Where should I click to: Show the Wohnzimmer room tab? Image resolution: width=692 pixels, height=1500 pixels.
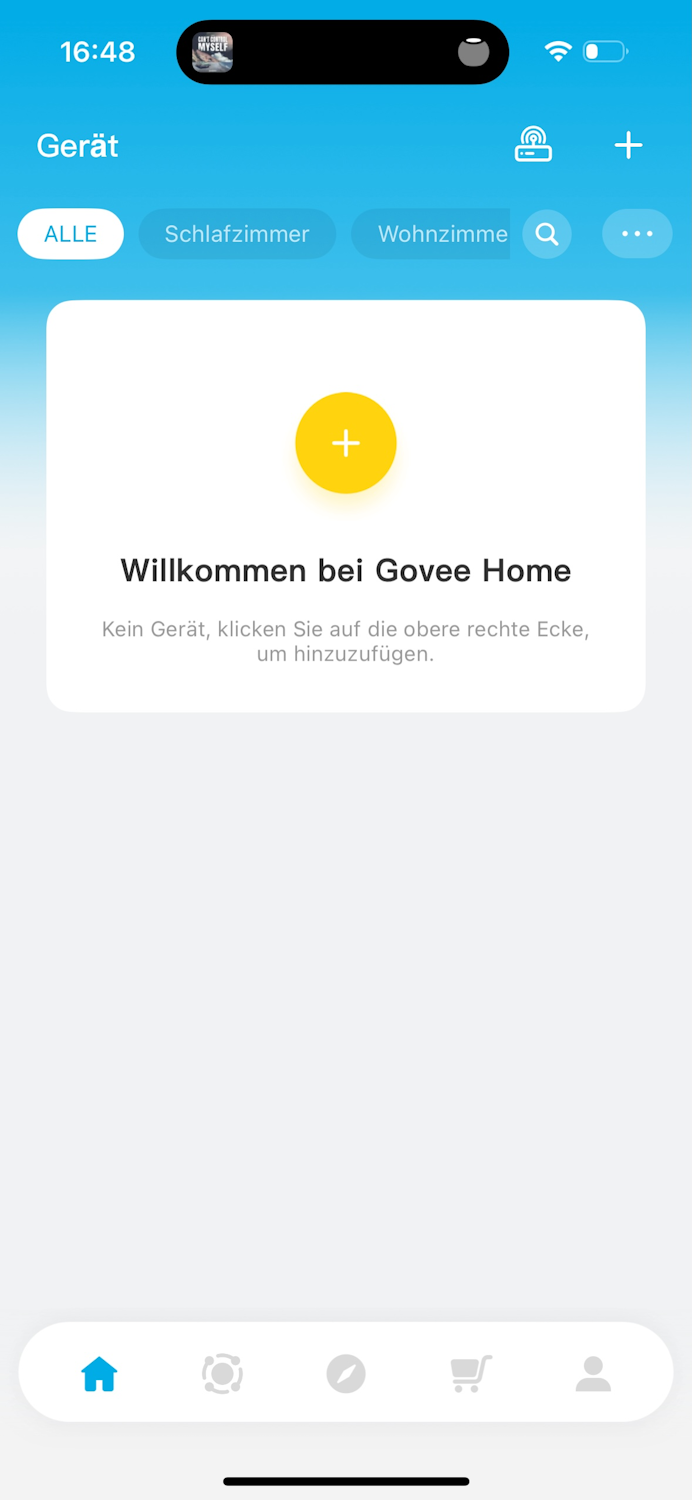[435, 234]
